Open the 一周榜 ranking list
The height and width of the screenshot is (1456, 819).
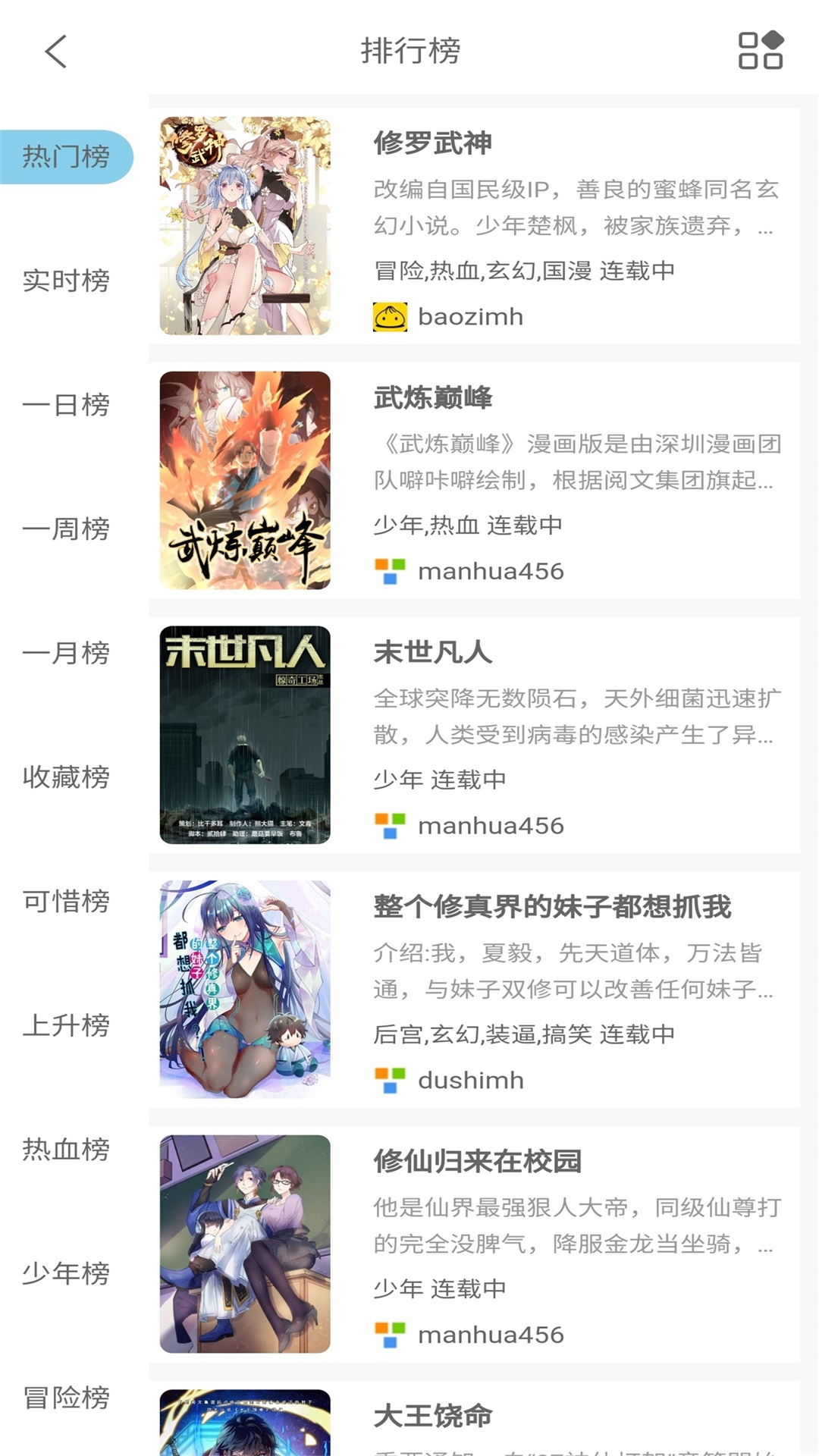(65, 530)
